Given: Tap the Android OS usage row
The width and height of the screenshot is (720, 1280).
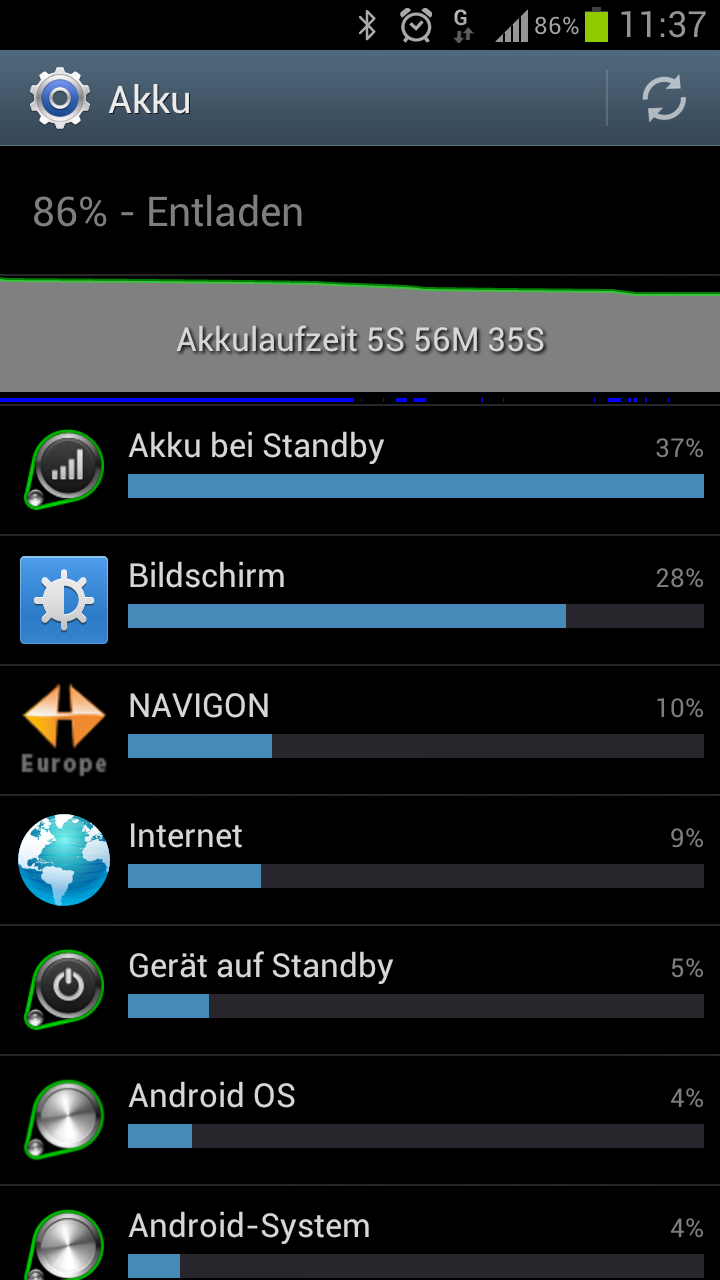Looking at the screenshot, I should [x=360, y=1120].
